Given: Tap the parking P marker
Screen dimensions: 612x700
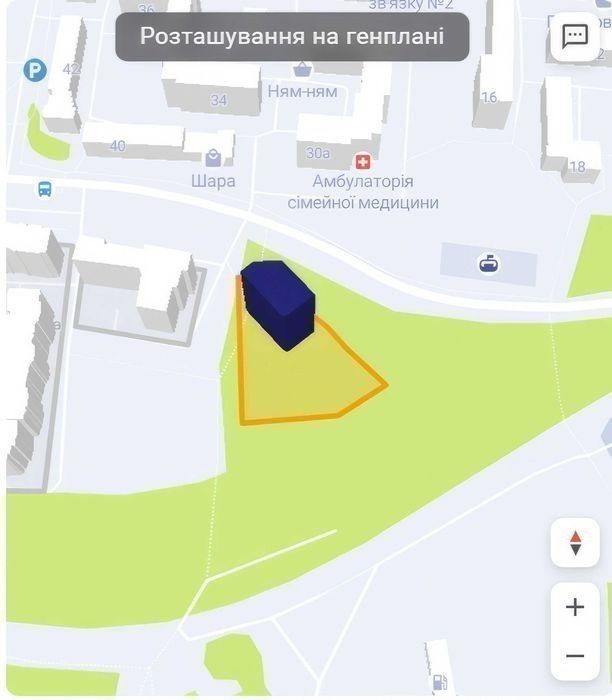Looking at the screenshot, I should pyautogui.click(x=35, y=70).
